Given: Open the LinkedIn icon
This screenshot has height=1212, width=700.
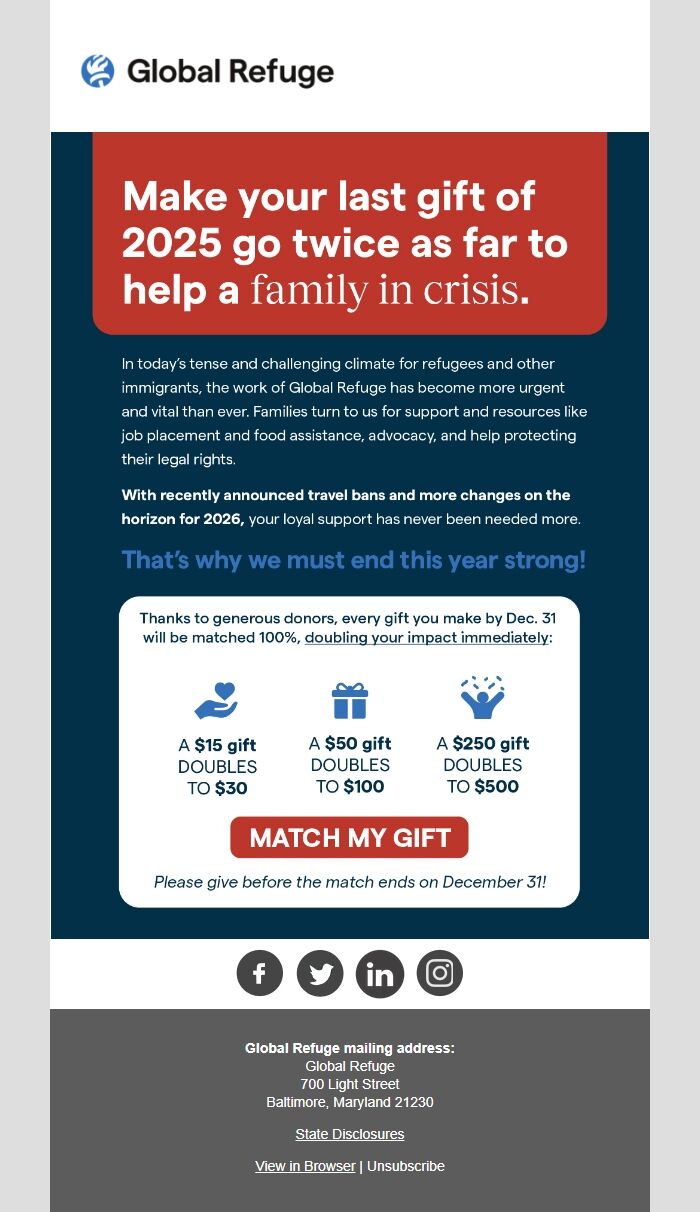Looking at the screenshot, I should click(x=380, y=974).
